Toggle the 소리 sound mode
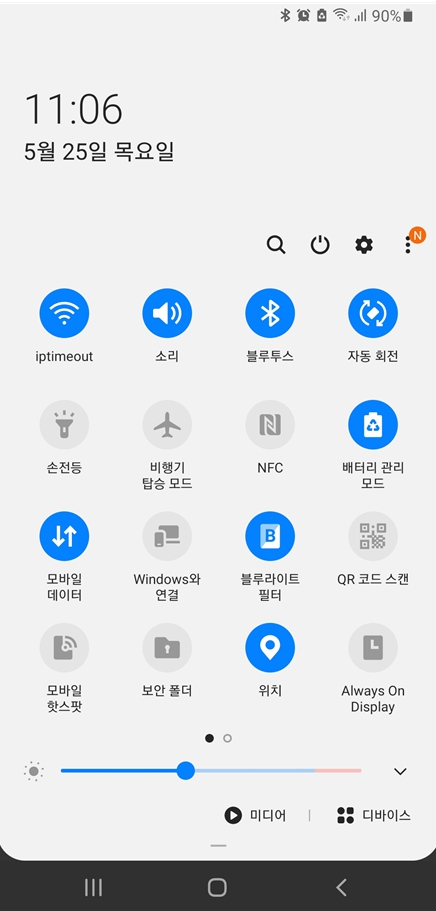Viewport: 436px width, 911px height. (167, 313)
